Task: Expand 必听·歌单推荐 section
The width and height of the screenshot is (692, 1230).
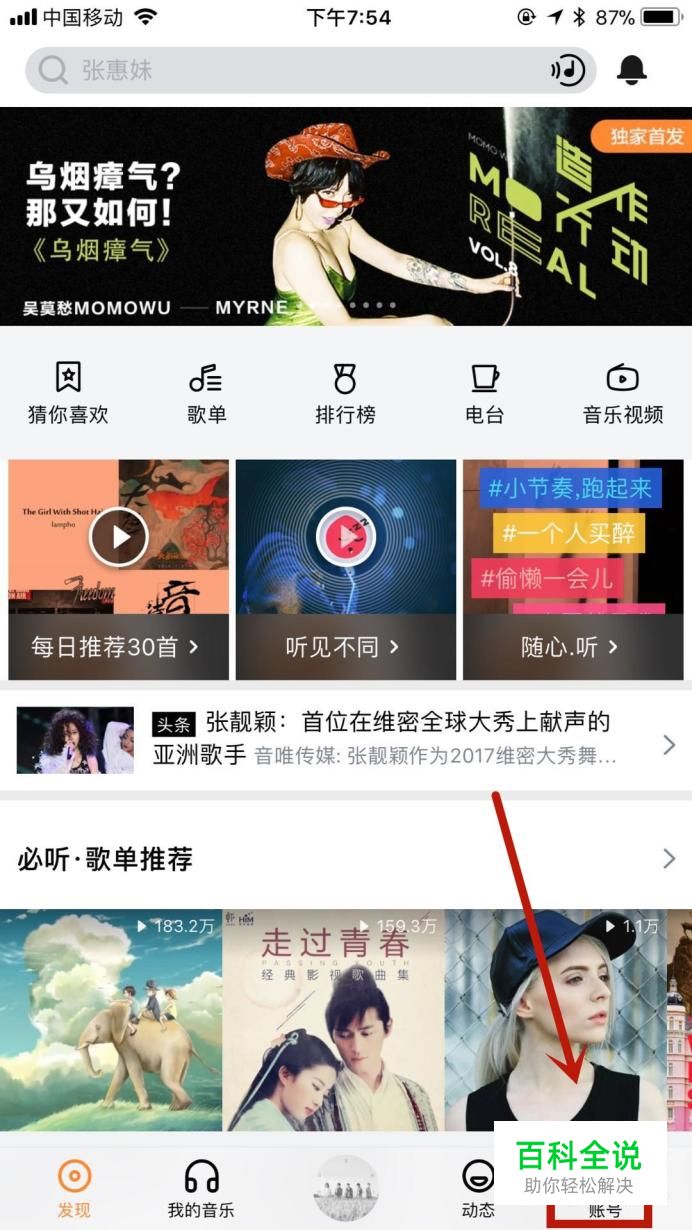Action: tap(669, 858)
